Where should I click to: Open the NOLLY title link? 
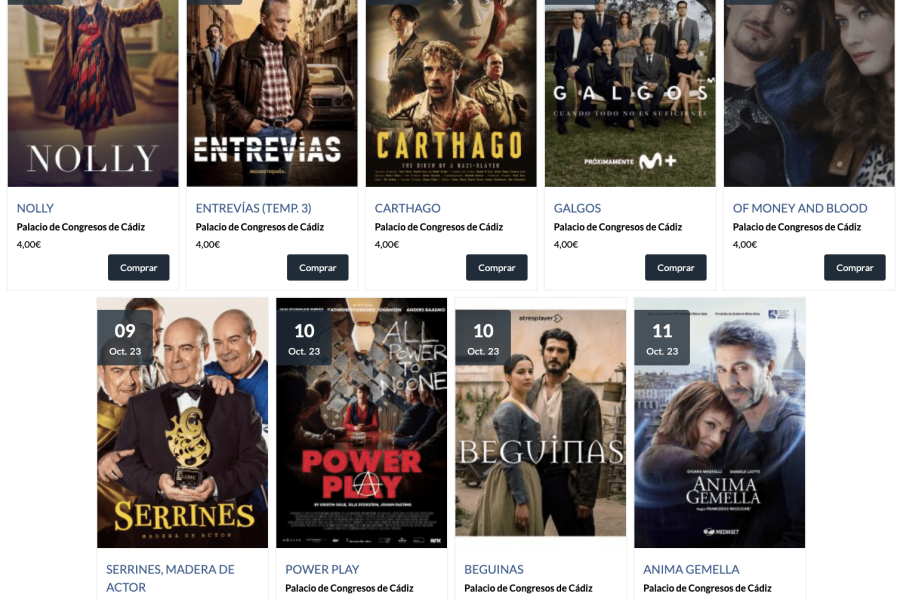pyautogui.click(x=35, y=208)
